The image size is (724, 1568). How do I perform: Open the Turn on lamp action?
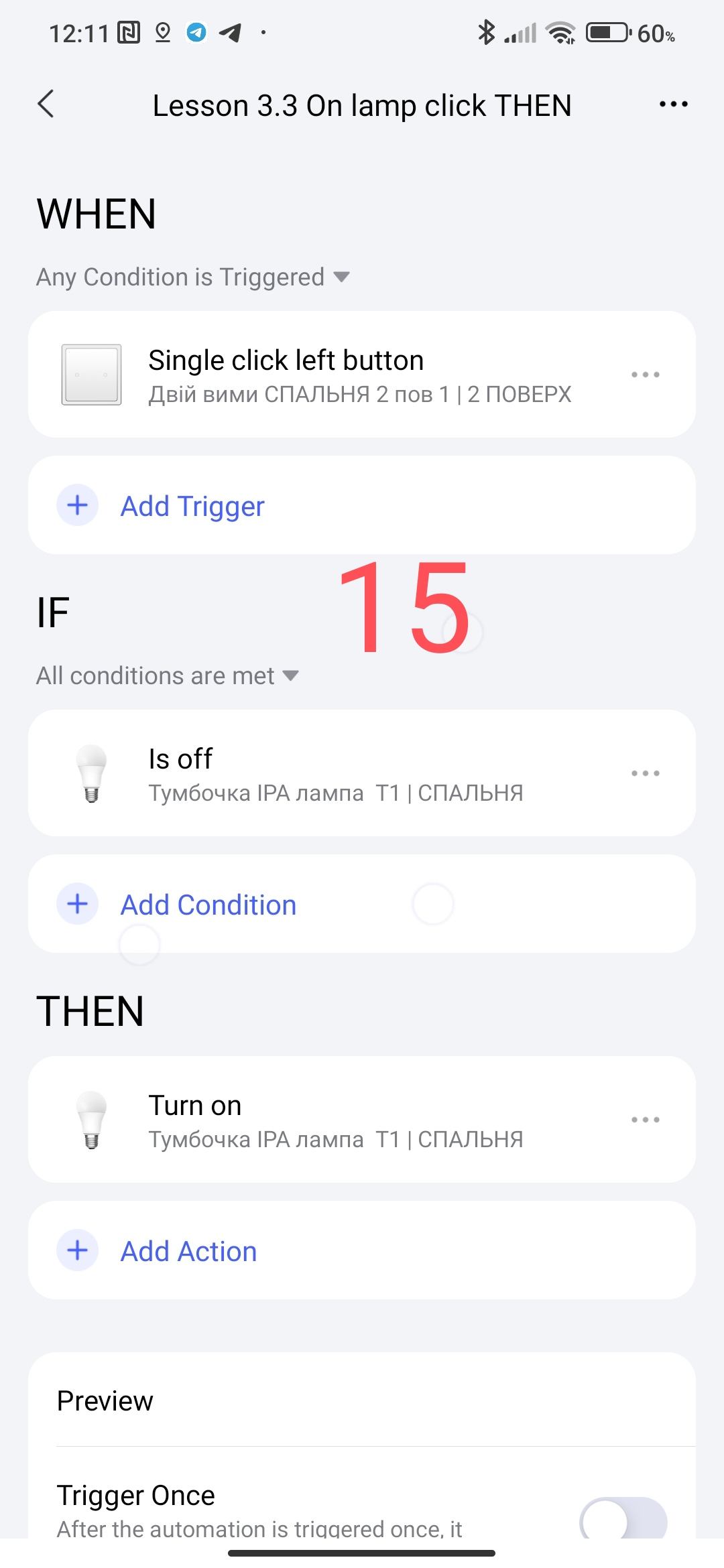(x=335, y=1120)
